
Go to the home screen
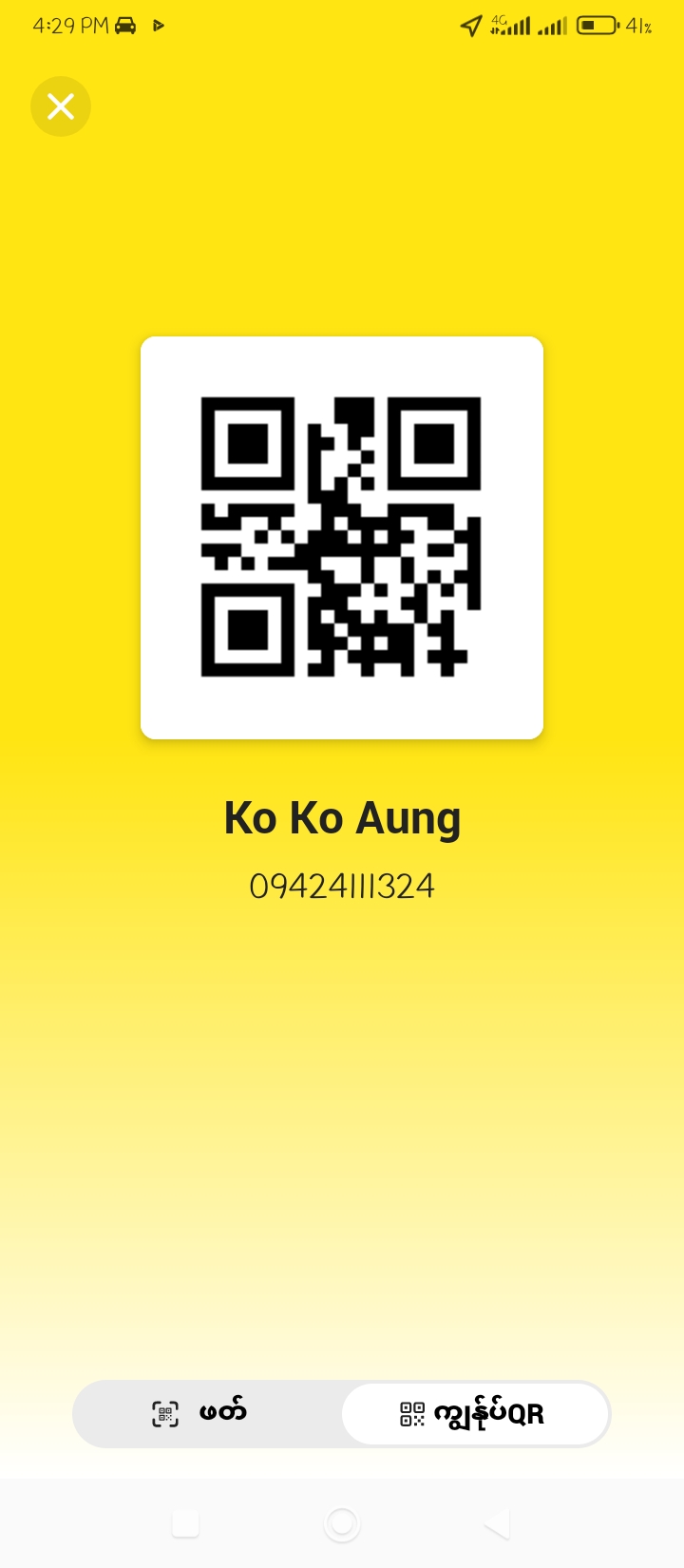point(342,1524)
